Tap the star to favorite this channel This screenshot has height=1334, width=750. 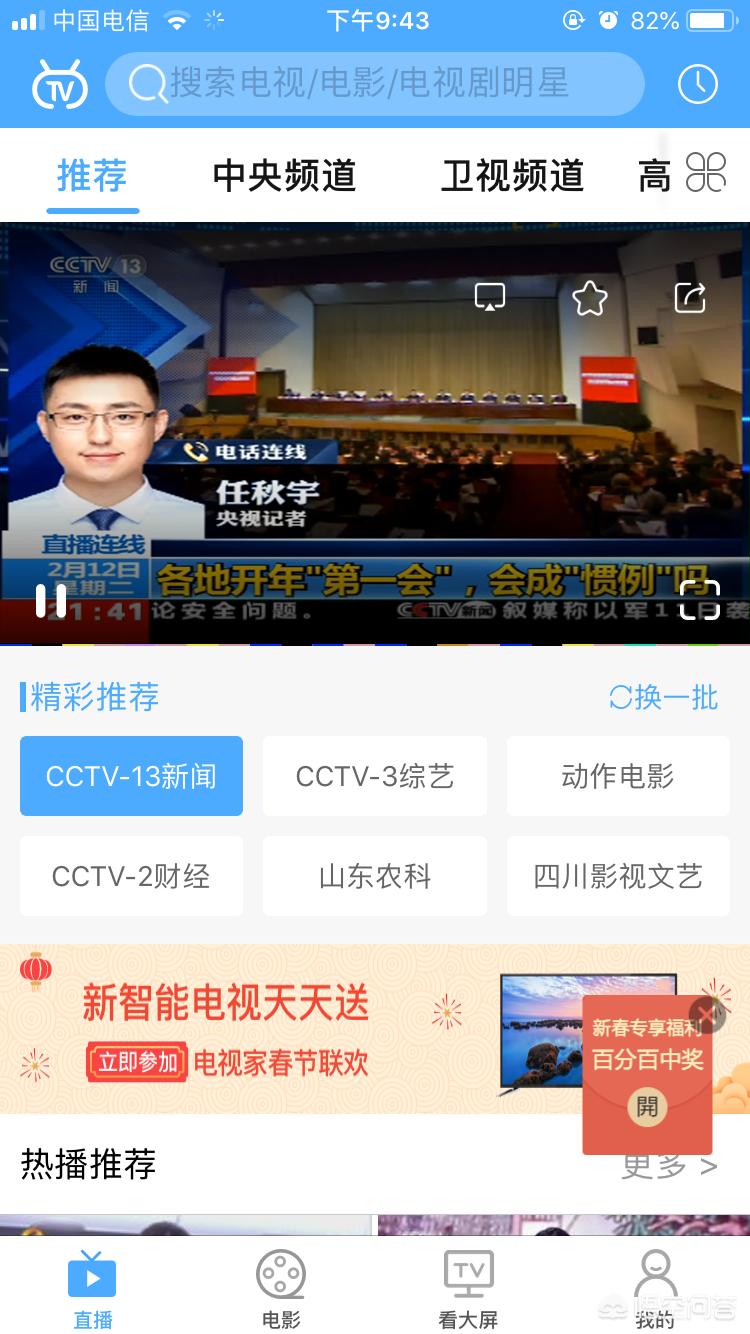[x=589, y=297]
